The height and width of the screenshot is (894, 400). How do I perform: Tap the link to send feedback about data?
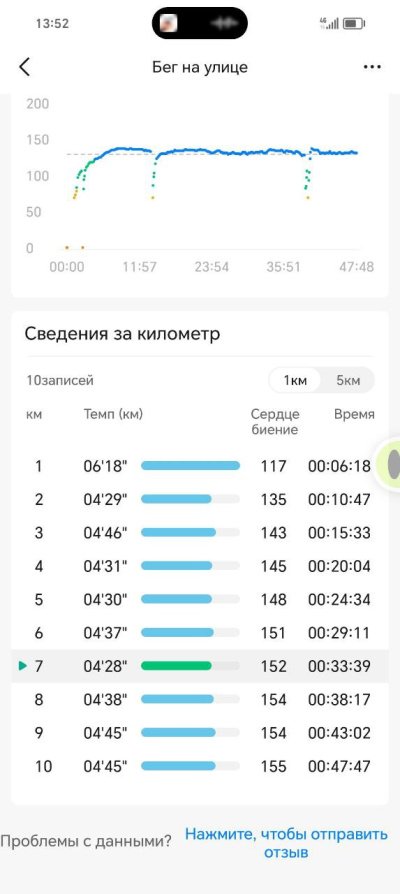point(286,843)
